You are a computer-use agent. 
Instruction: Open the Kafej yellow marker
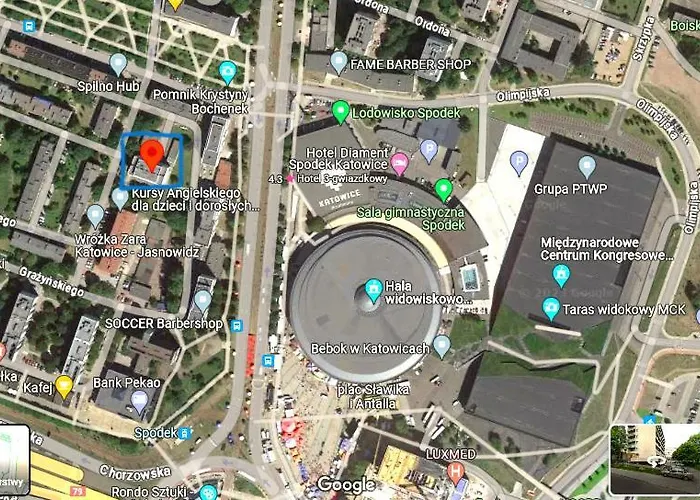[x=64, y=386]
